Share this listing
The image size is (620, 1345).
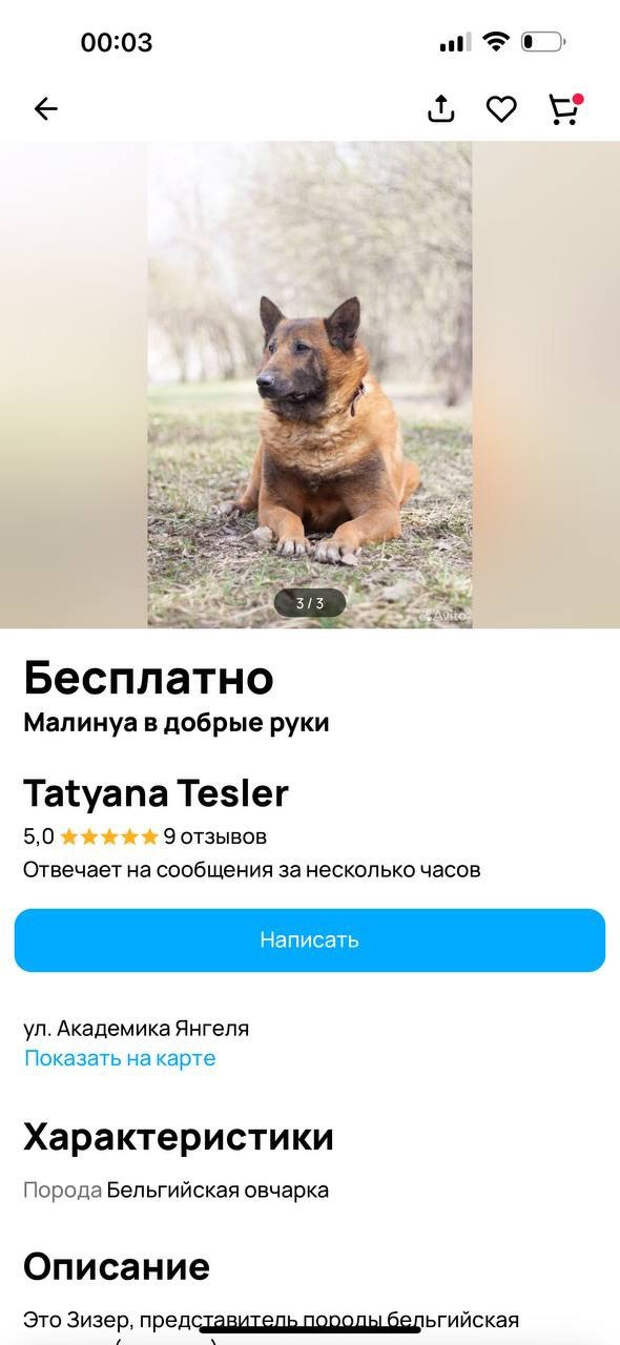click(441, 108)
